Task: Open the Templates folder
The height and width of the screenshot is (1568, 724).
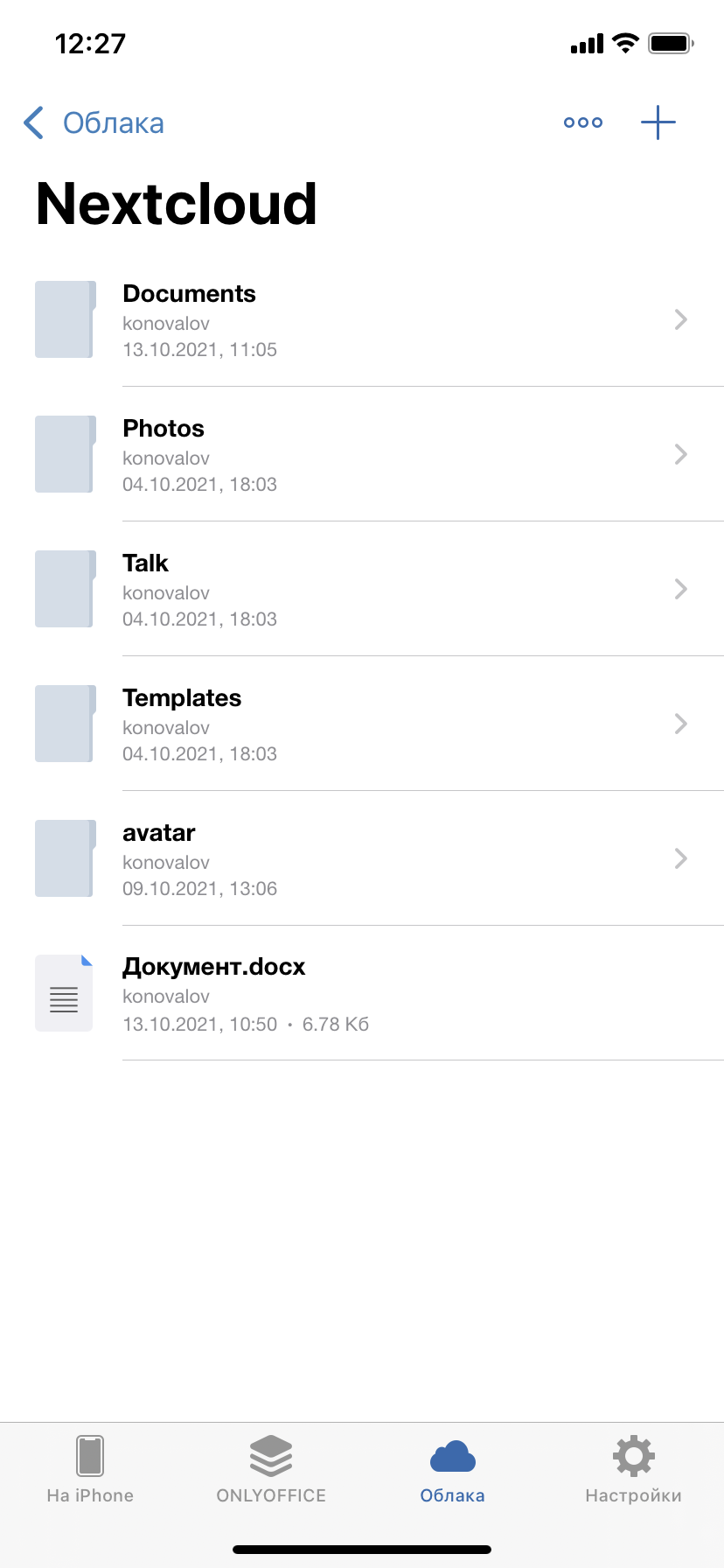Action: click(x=362, y=724)
